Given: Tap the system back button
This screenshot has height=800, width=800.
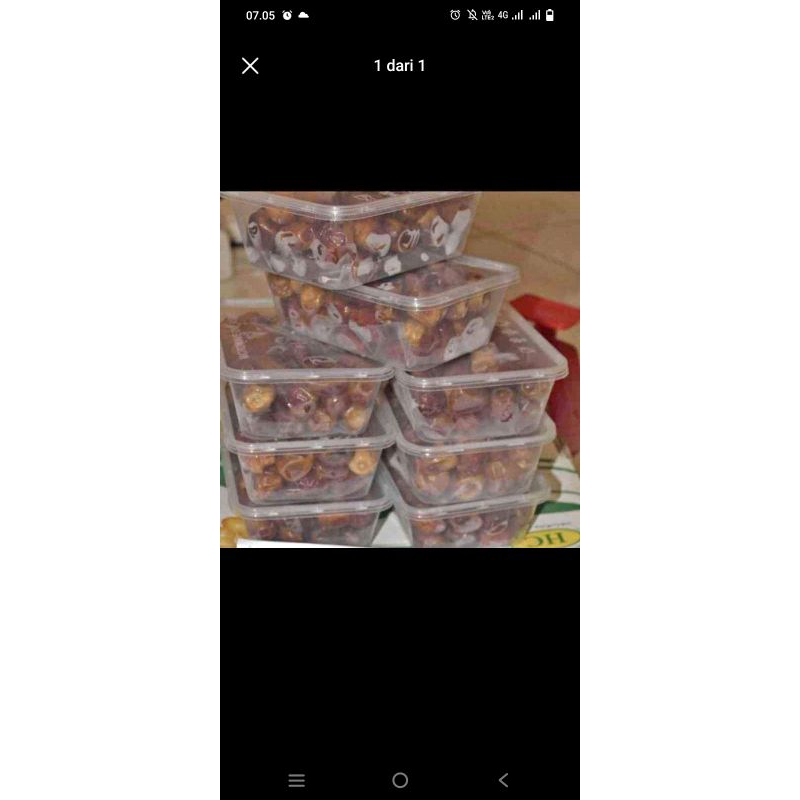Looking at the screenshot, I should [x=503, y=780].
